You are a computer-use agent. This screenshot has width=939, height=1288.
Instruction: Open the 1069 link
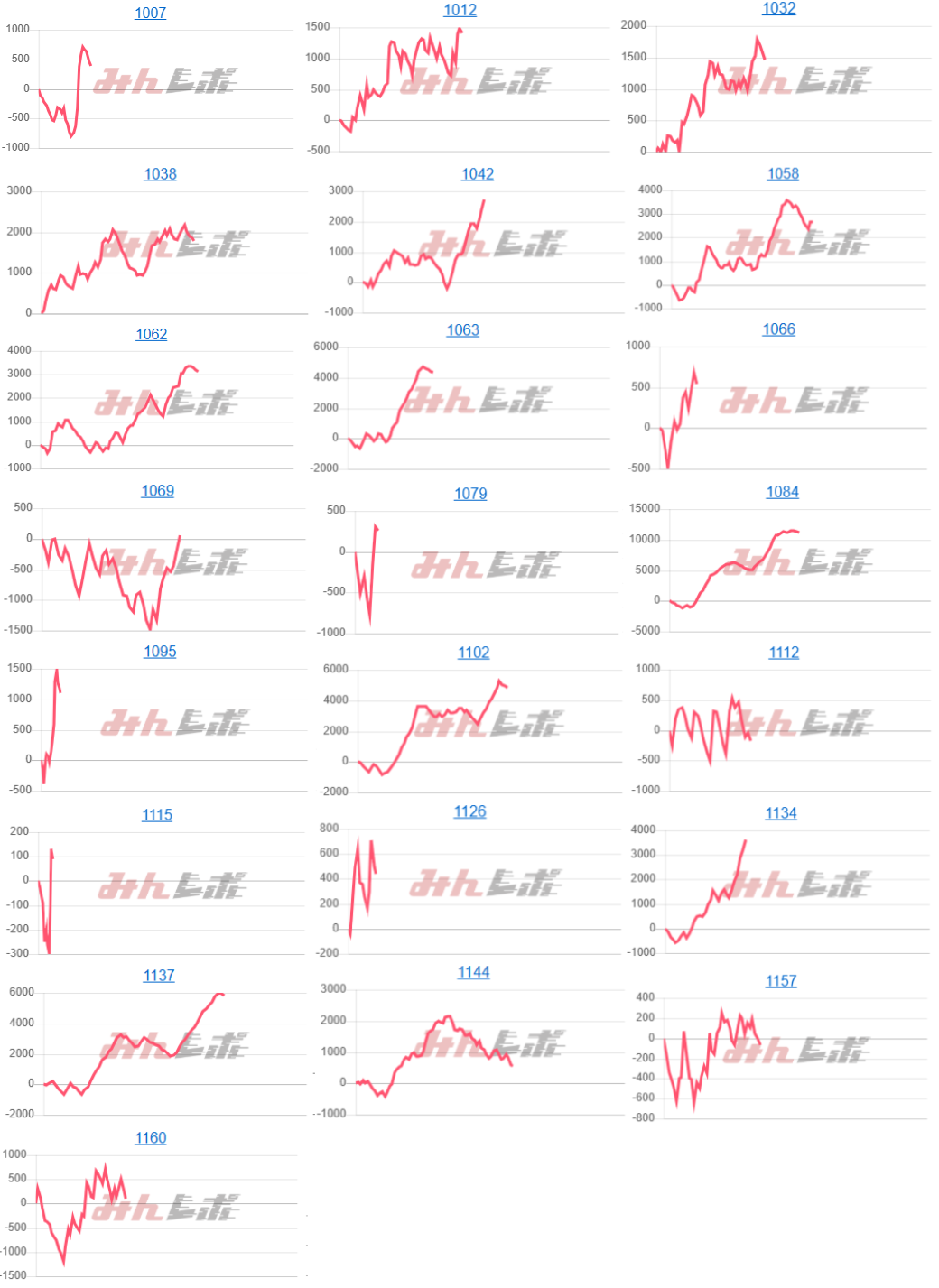coord(157,490)
